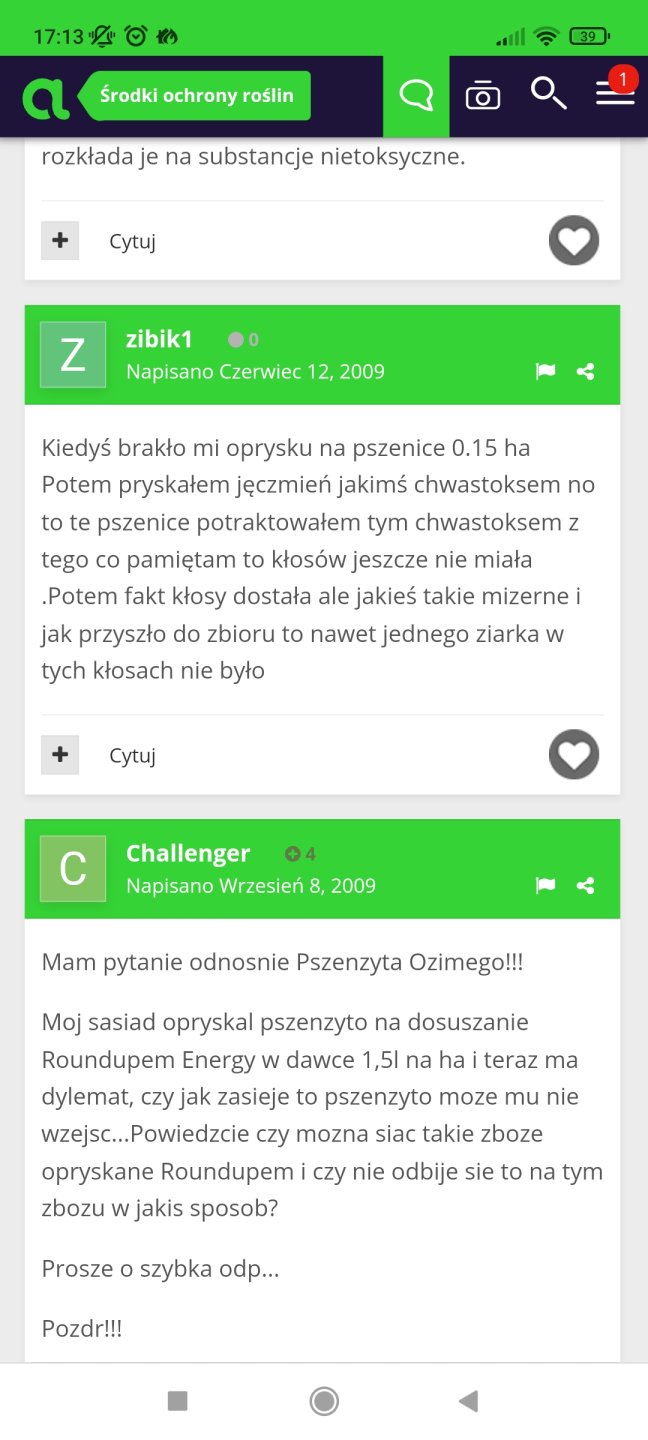Open Challenger's profile from the username
The width and height of the screenshot is (648, 1440).
tap(188, 853)
